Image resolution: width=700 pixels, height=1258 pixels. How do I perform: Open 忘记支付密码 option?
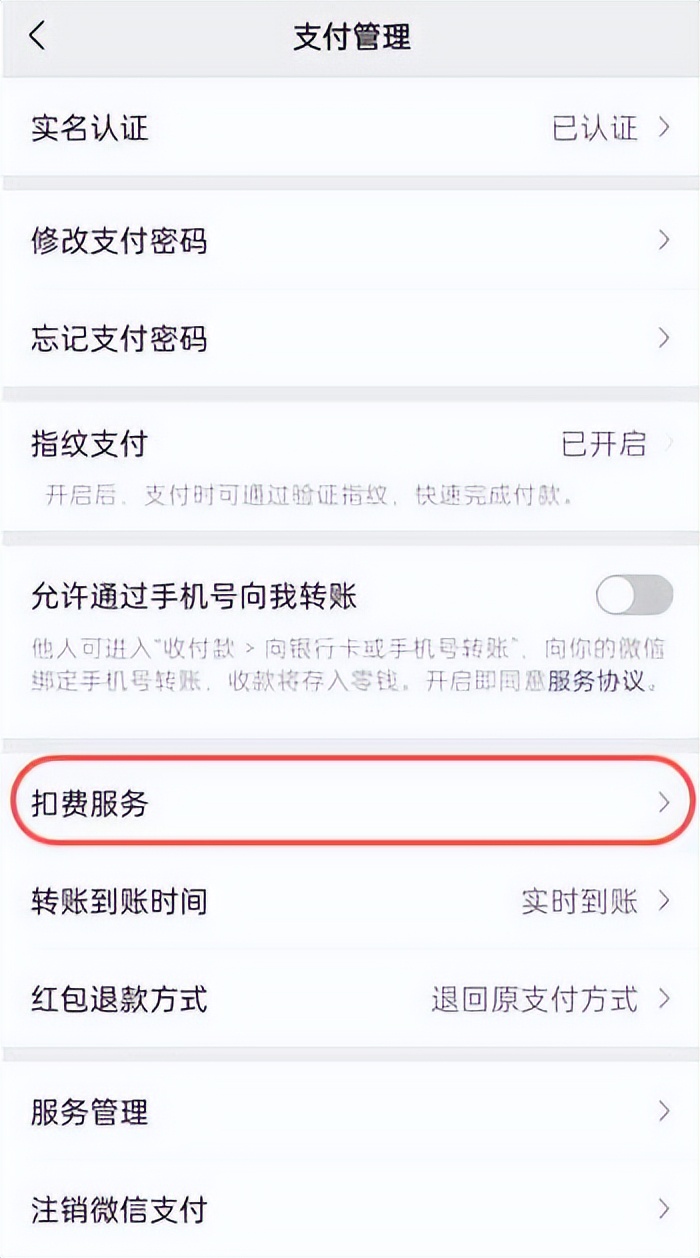(x=350, y=338)
